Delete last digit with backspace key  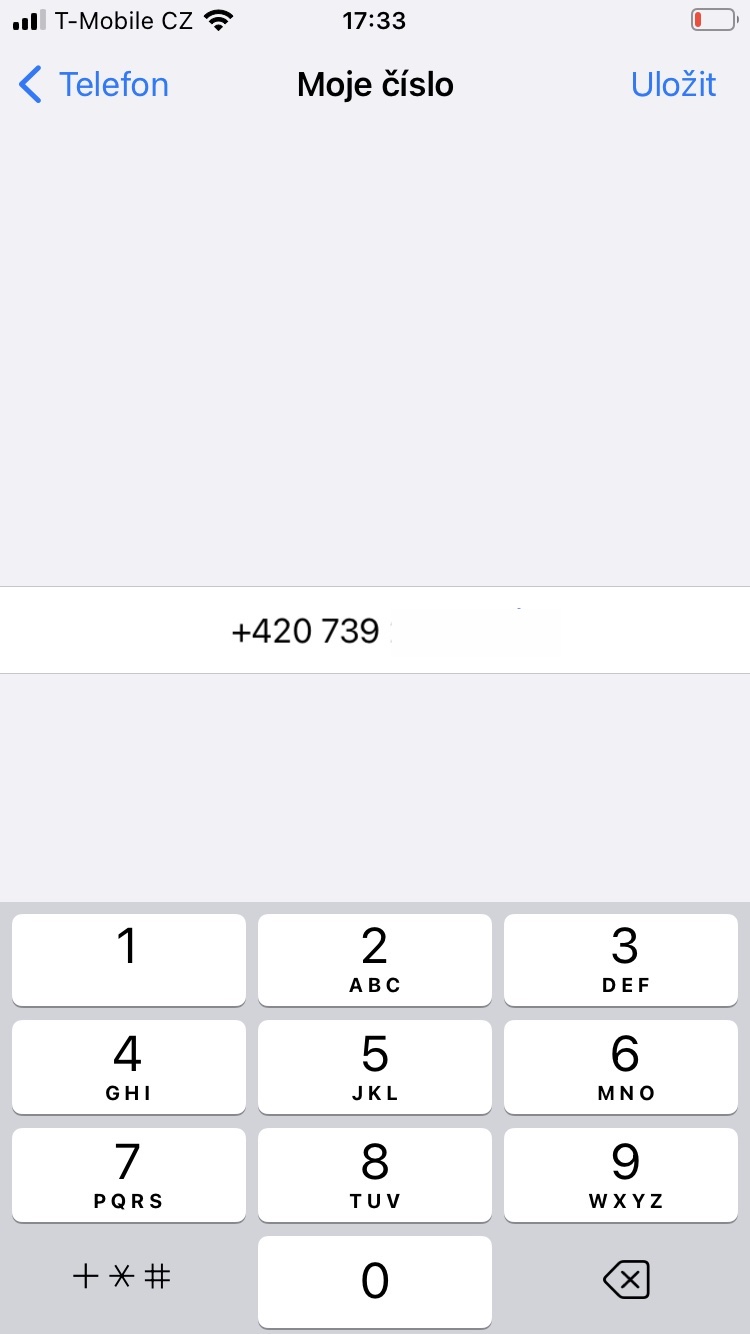626,1279
